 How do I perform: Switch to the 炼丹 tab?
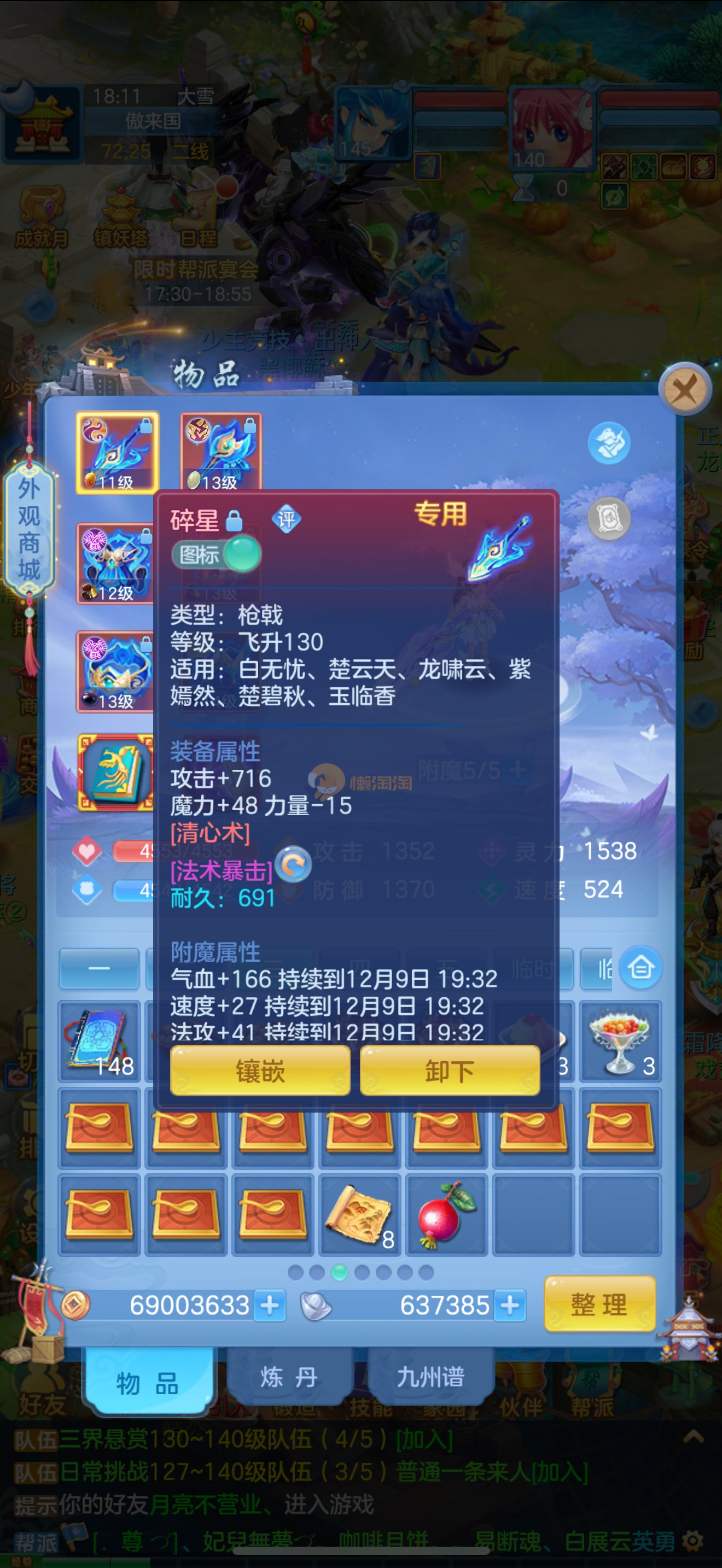[x=289, y=1377]
